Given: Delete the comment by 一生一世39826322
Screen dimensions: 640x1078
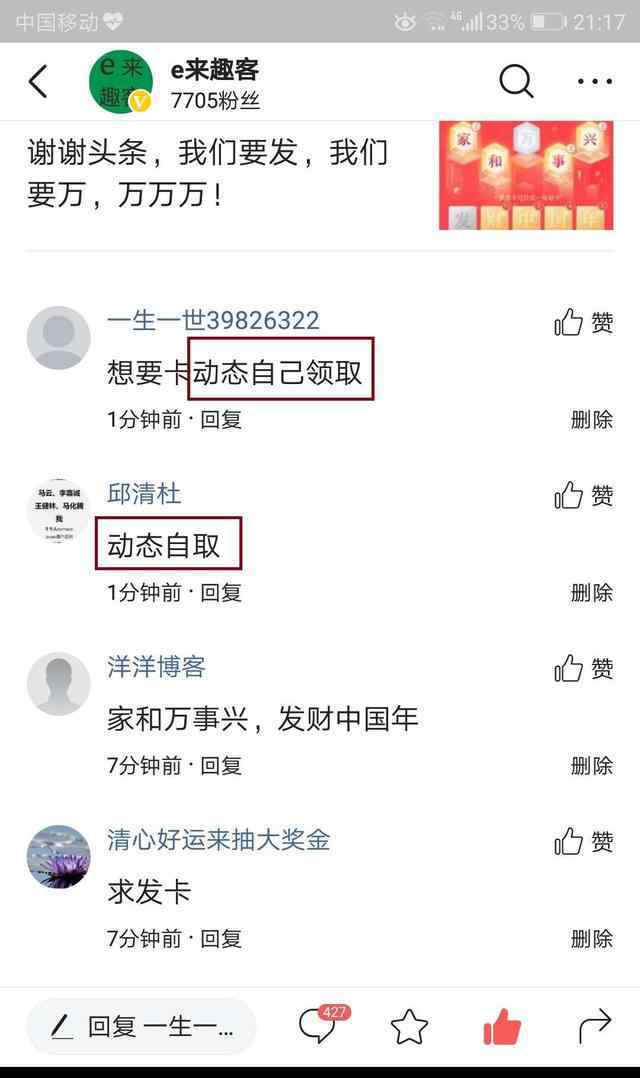Looking at the screenshot, I should click(591, 419).
